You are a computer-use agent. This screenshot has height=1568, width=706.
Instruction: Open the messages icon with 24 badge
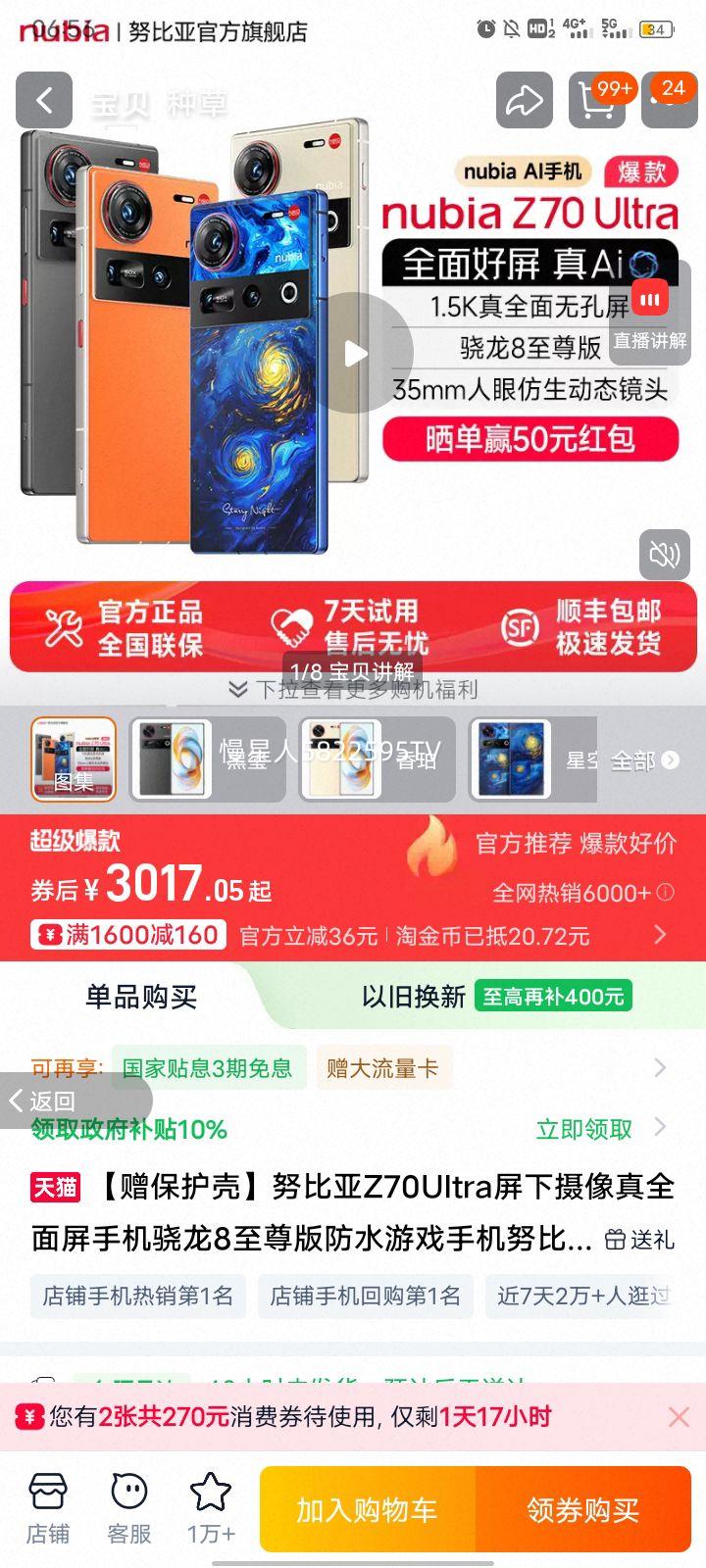point(665,100)
